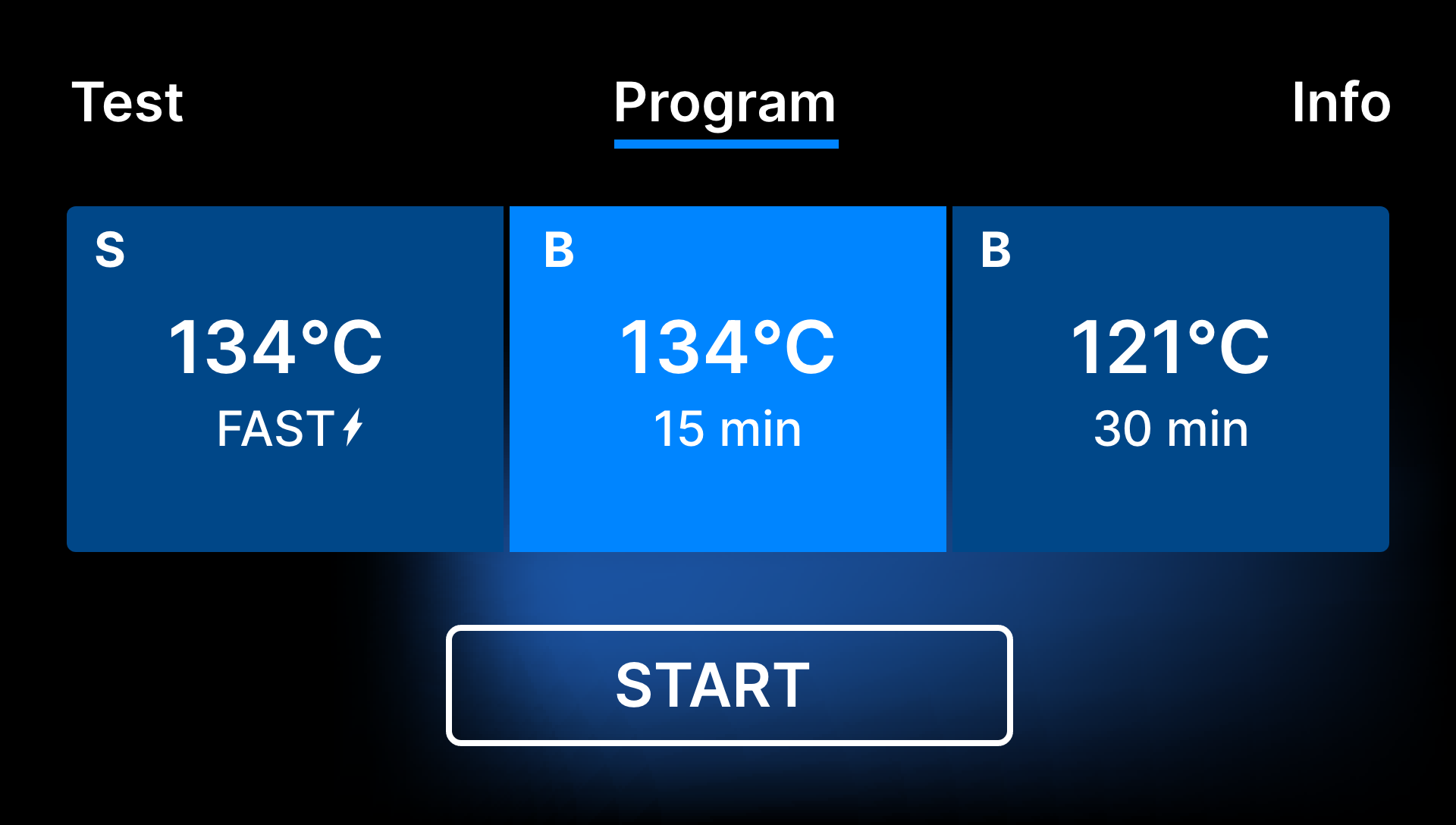Open the Info tab
This screenshot has width=1456, height=825.
point(1340,102)
